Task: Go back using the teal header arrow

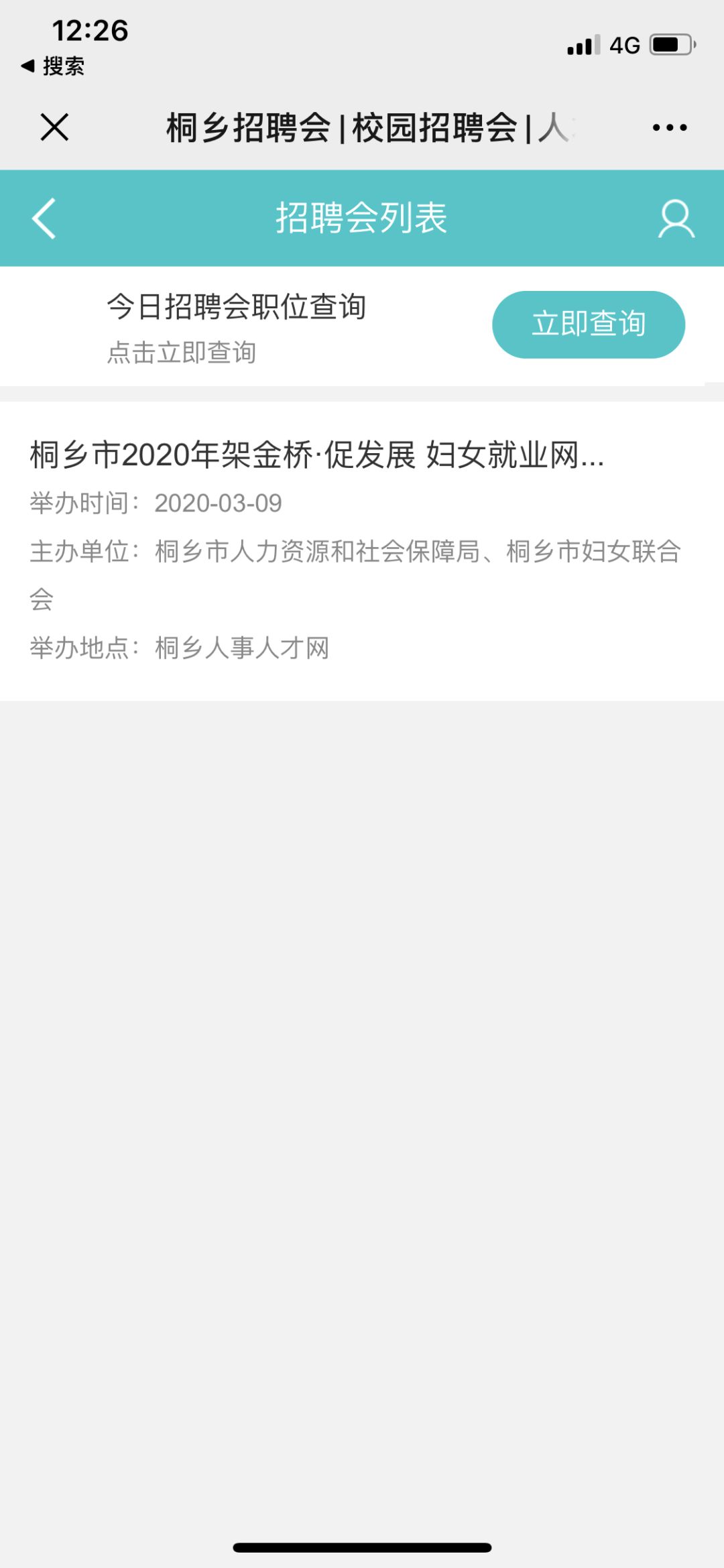Action: click(x=44, y=219)
